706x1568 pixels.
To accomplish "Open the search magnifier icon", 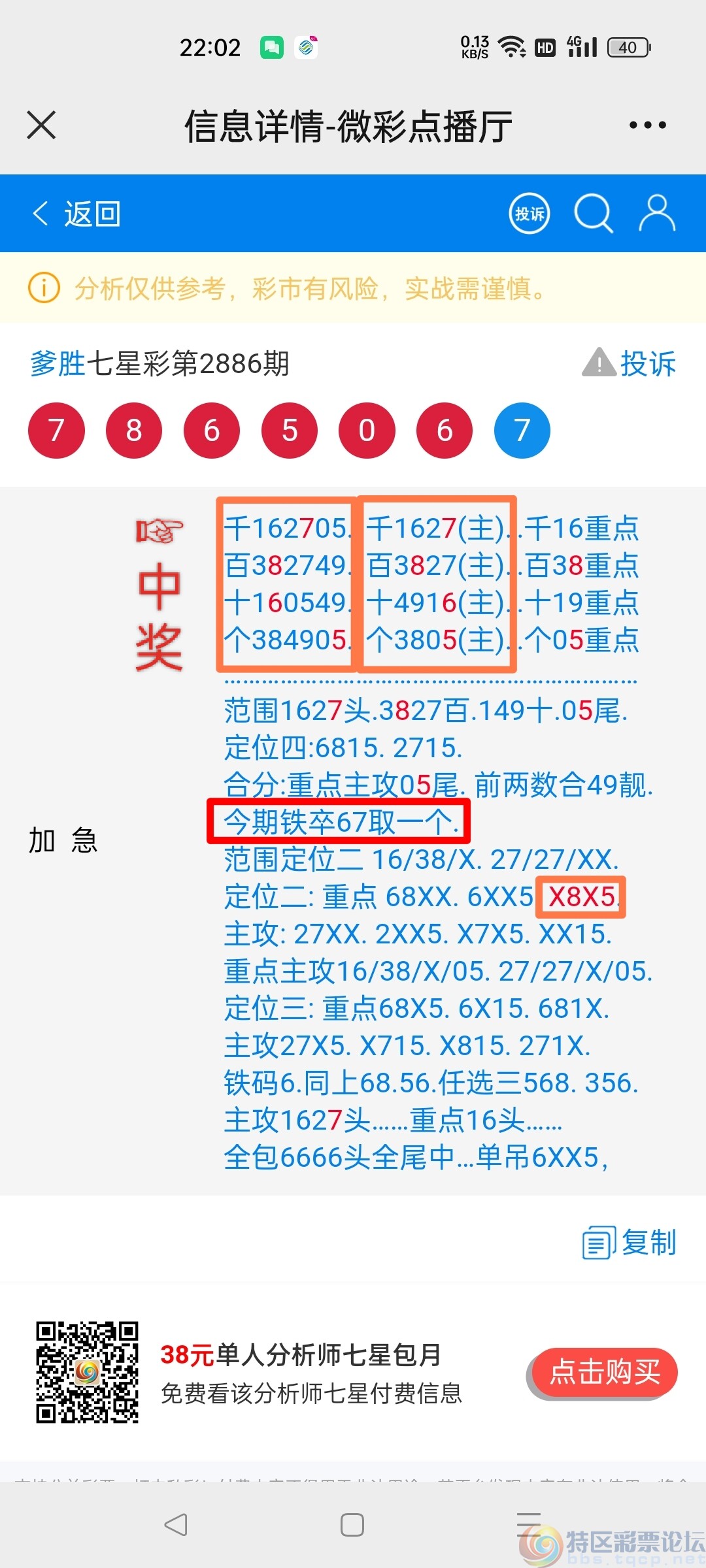I will pyautogui.click(x=593, y=214).
